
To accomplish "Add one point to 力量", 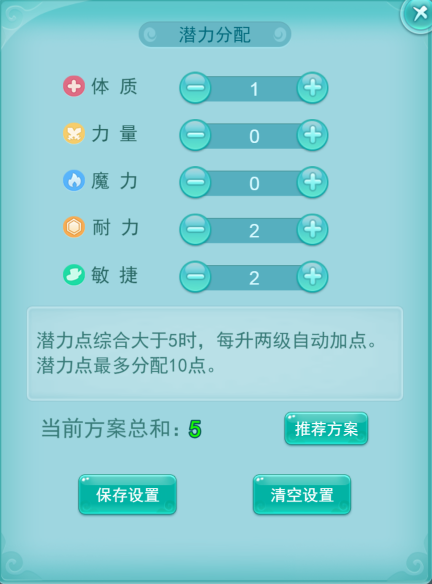I will coord(312,135).
